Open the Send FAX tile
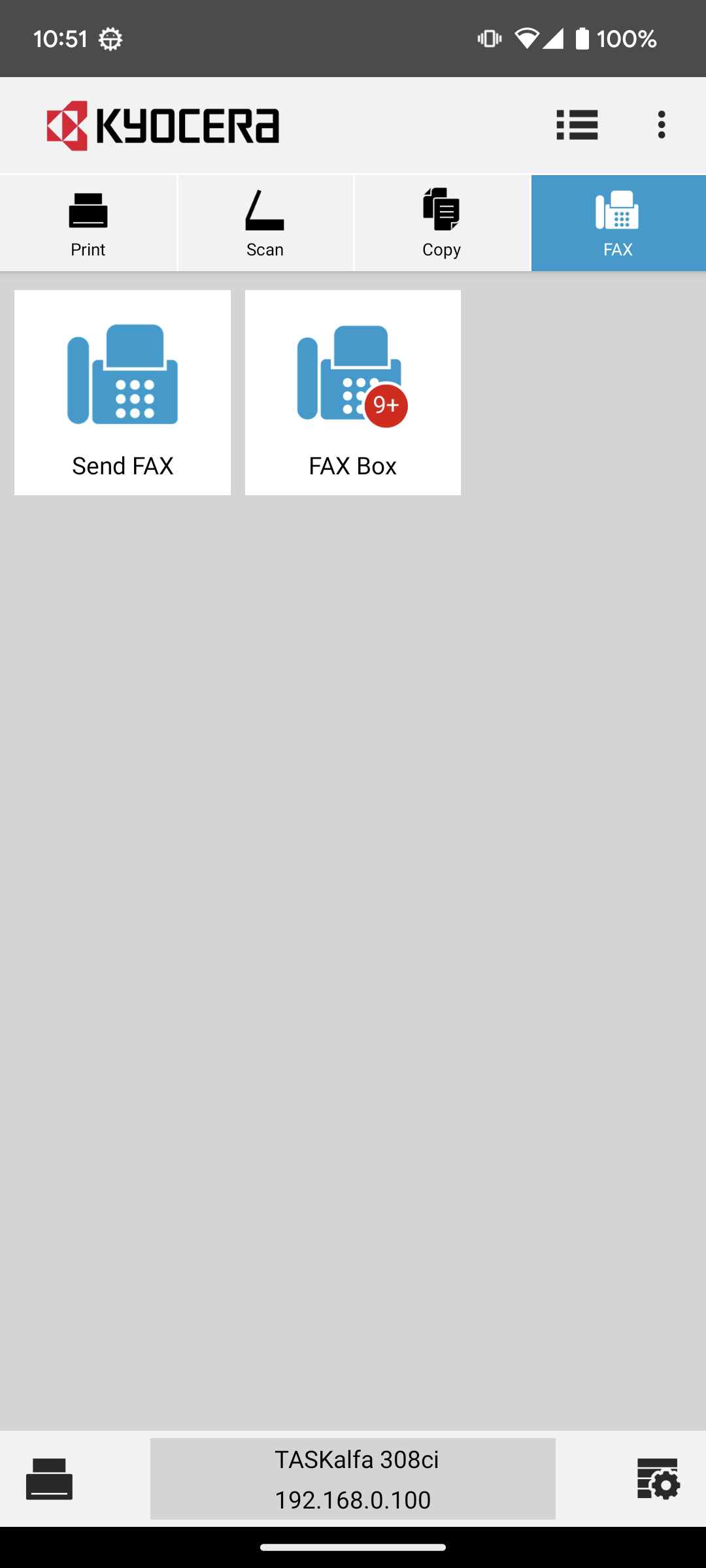Viewport: 706px width, 1568px height. point(122,393)
